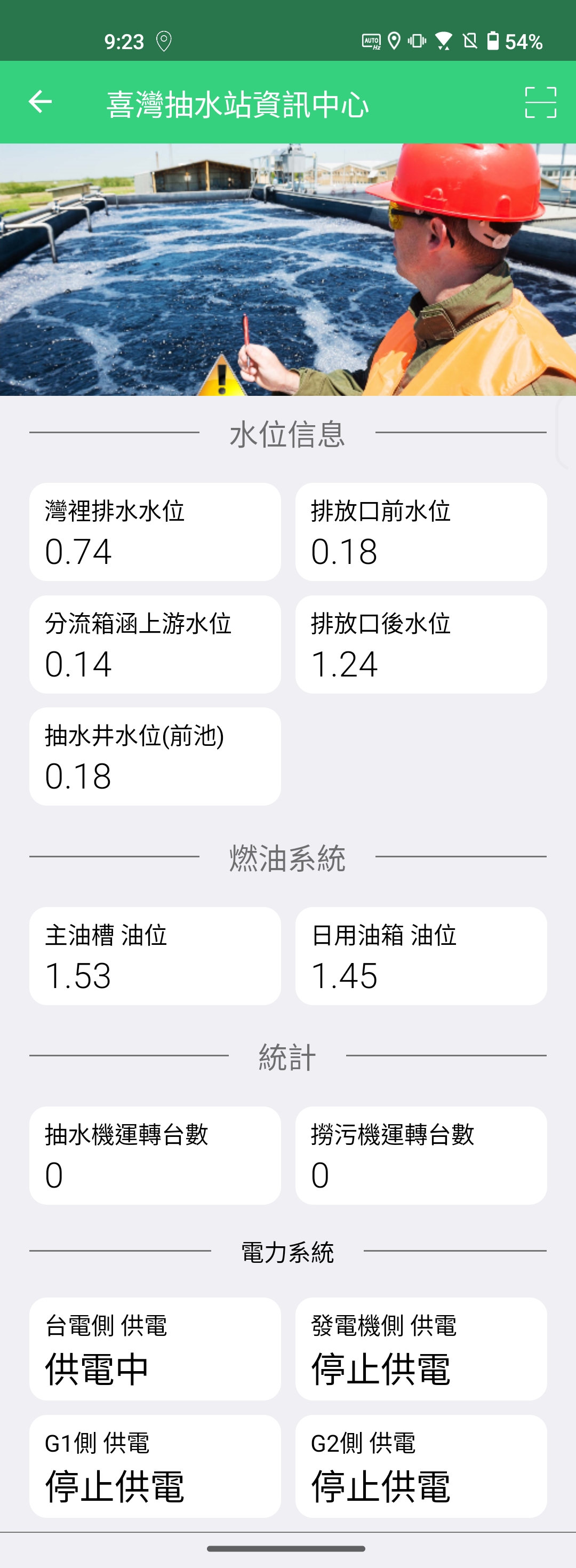Image resolution: width=576 pixels, height=1568 pixels.
Task: Tap the G1側 供電 stop status card
Action: click(x=155, y=1467)
